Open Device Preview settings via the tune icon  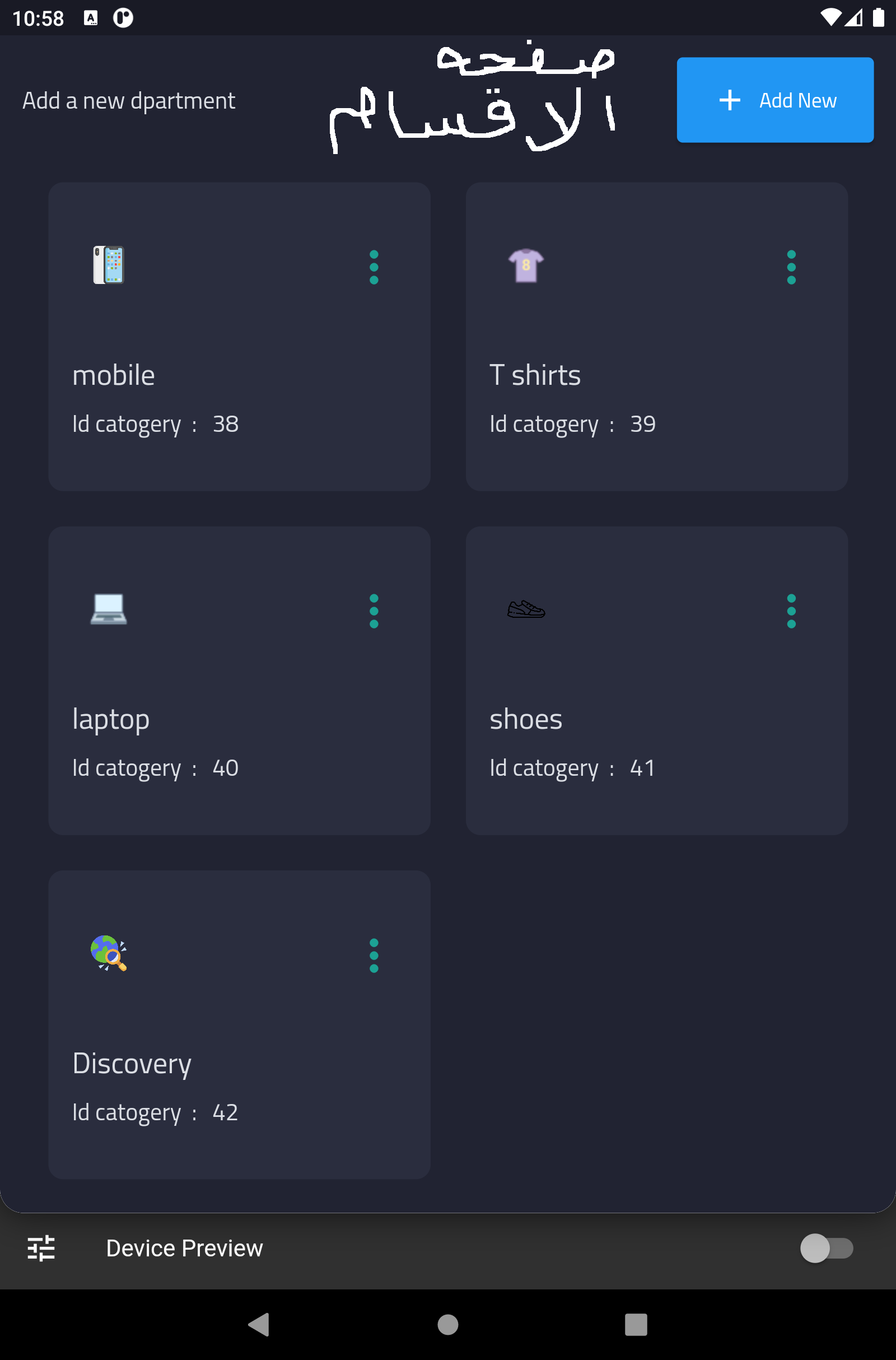(40, 1249)
